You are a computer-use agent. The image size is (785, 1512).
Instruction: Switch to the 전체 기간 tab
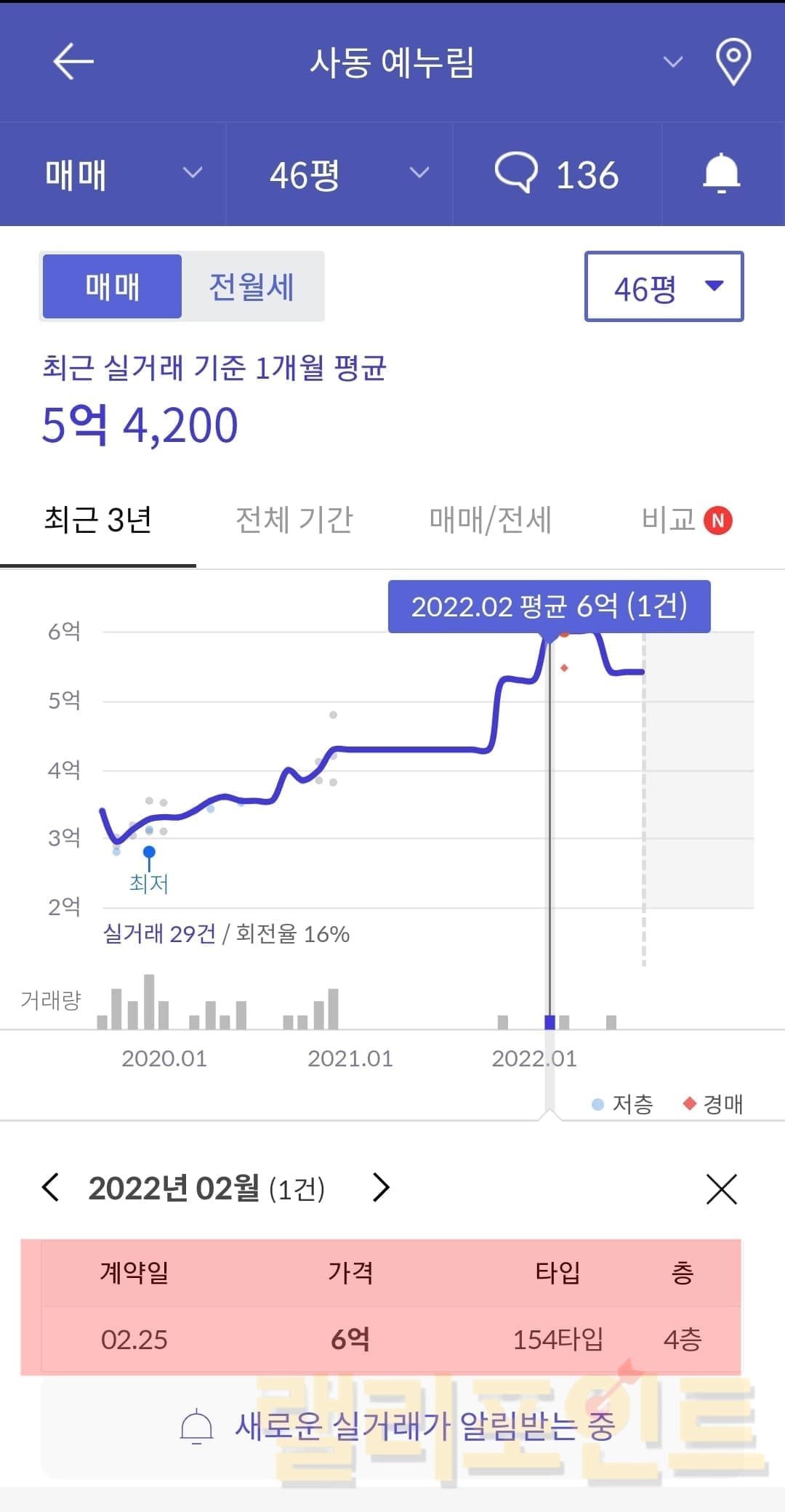pyautogui.click(x=294, y=520)
